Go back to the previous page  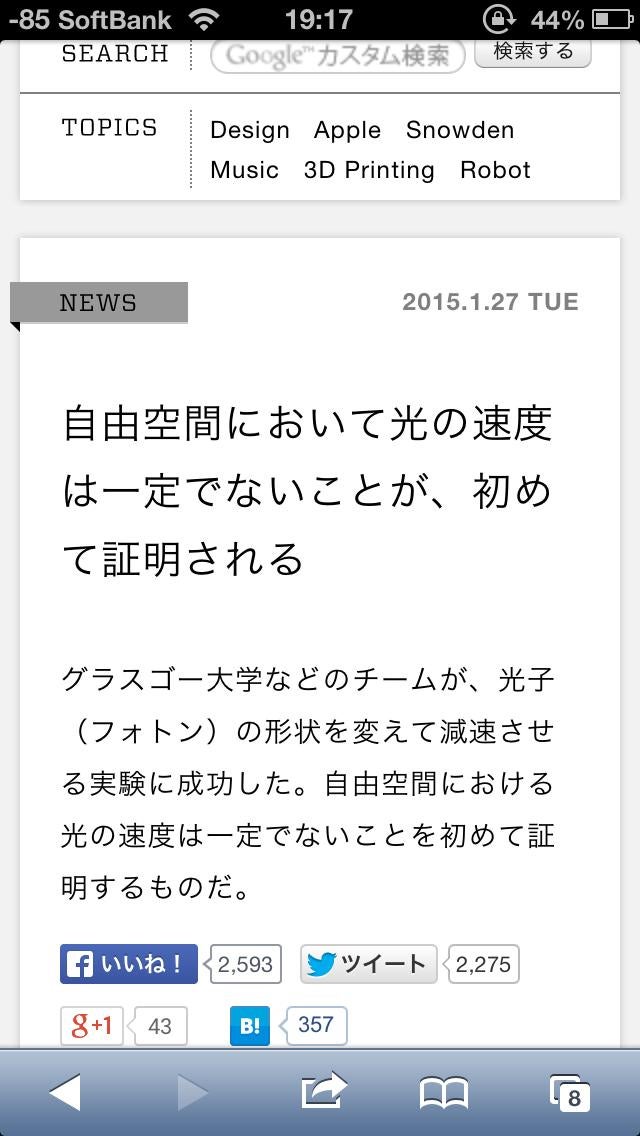tap(65, 1093)
